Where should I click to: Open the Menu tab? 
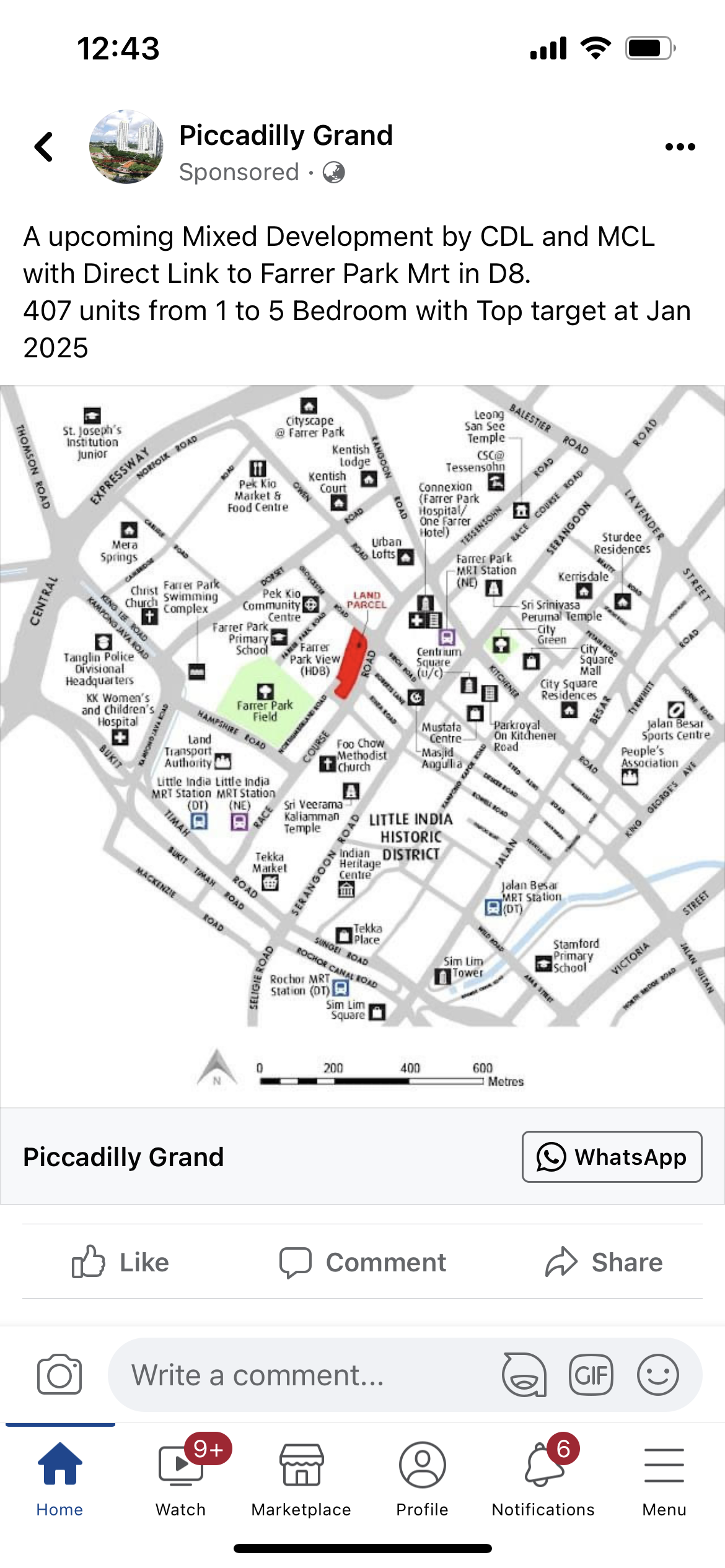pos(664,1478)
